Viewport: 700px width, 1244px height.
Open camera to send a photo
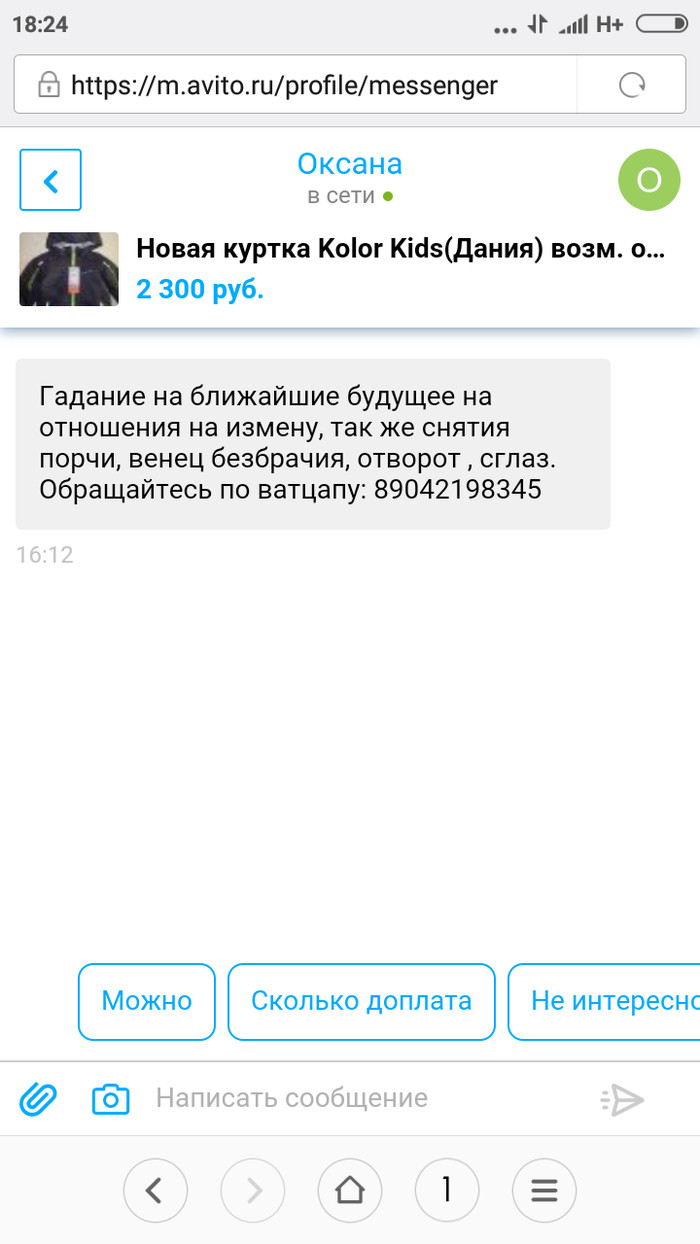pyautogui.click(x=111, y=1099)
